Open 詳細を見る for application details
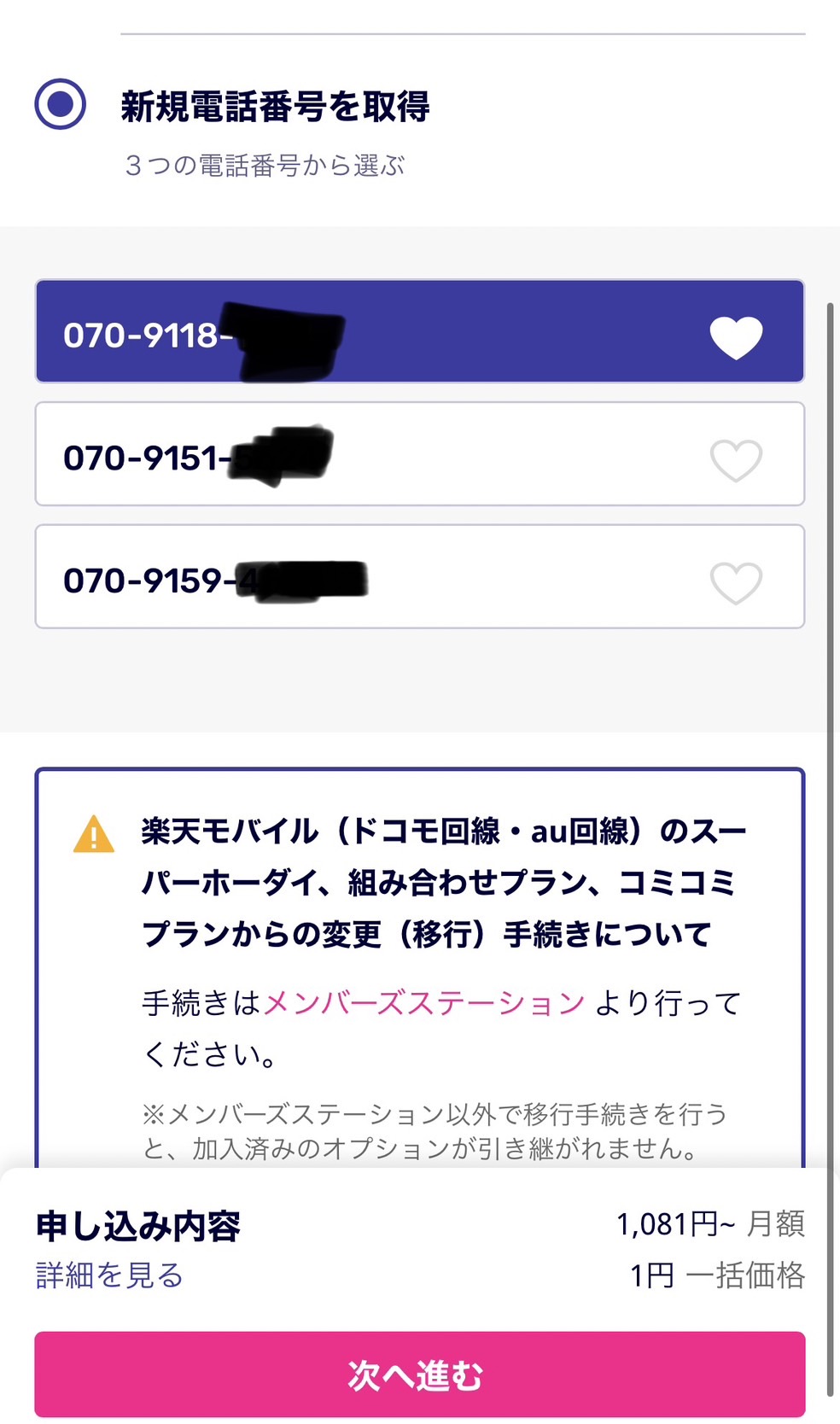840x1424 pixels. (x=109, y=1275)
